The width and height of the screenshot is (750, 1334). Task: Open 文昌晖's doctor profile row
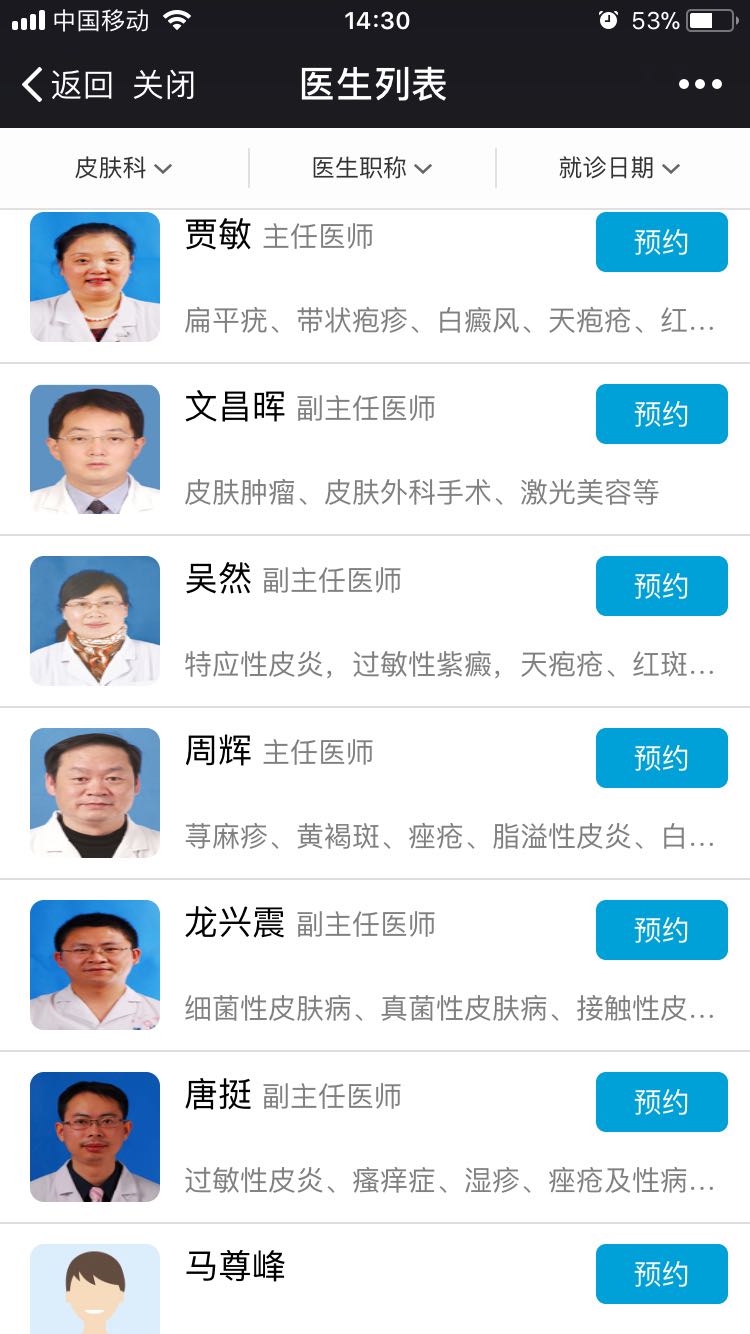pyautogui.click(x=375, y=449)
